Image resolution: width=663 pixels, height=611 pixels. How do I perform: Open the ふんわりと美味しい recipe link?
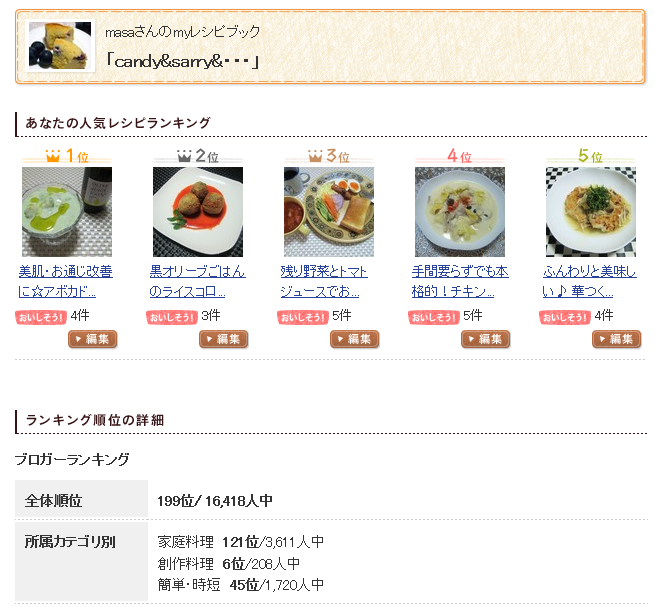coord(590,281)
